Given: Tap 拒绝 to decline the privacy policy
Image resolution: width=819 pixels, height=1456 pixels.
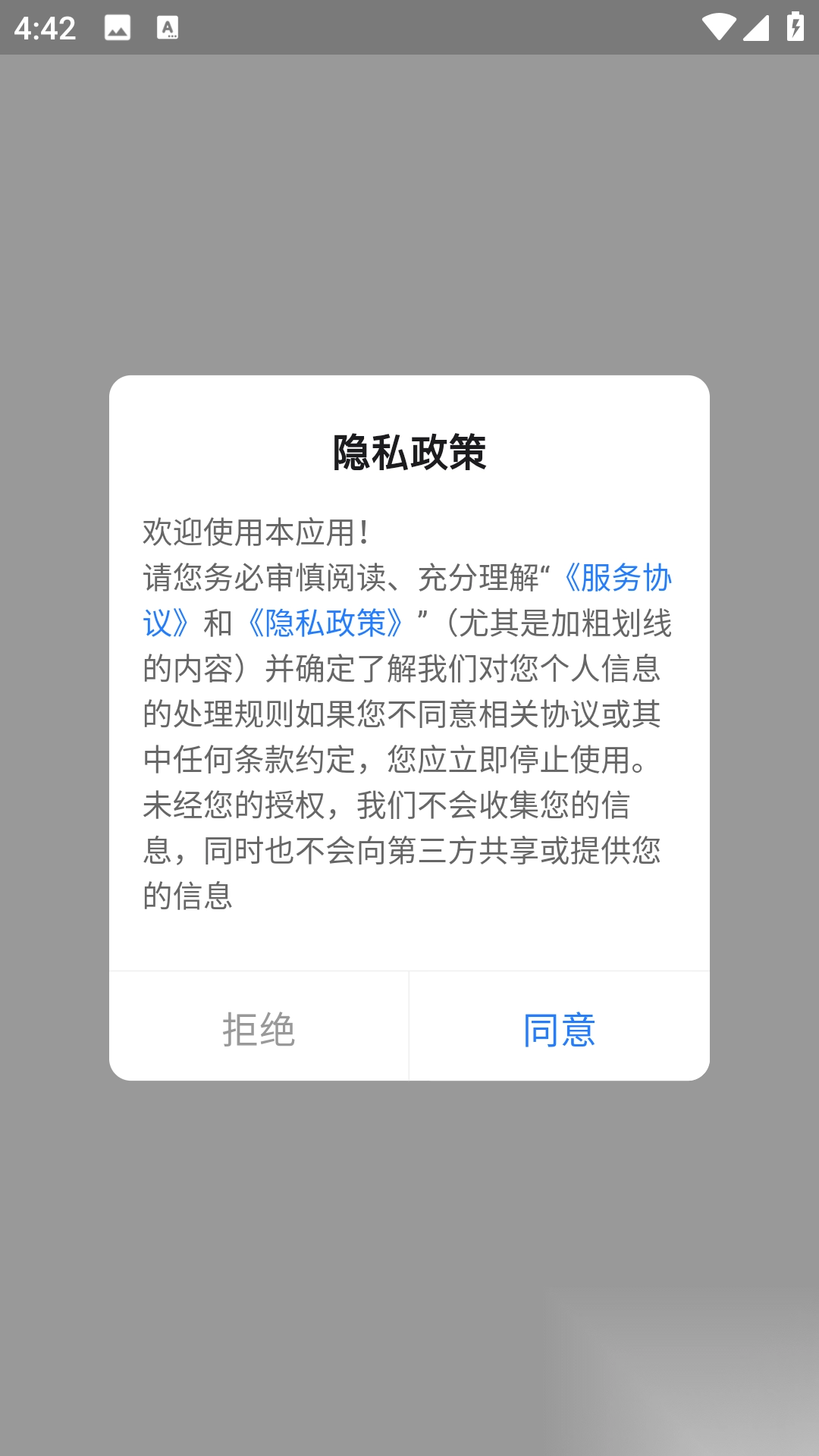Looking at the screenshot, I should tap(259, 1029).
